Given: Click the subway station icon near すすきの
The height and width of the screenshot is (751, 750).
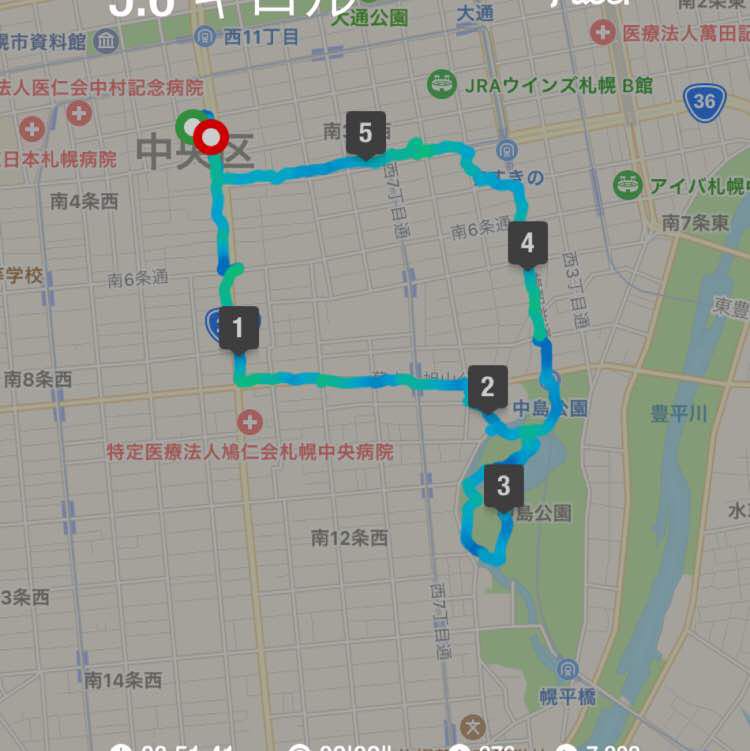Looking at the screenshot, I should [506, 149].
